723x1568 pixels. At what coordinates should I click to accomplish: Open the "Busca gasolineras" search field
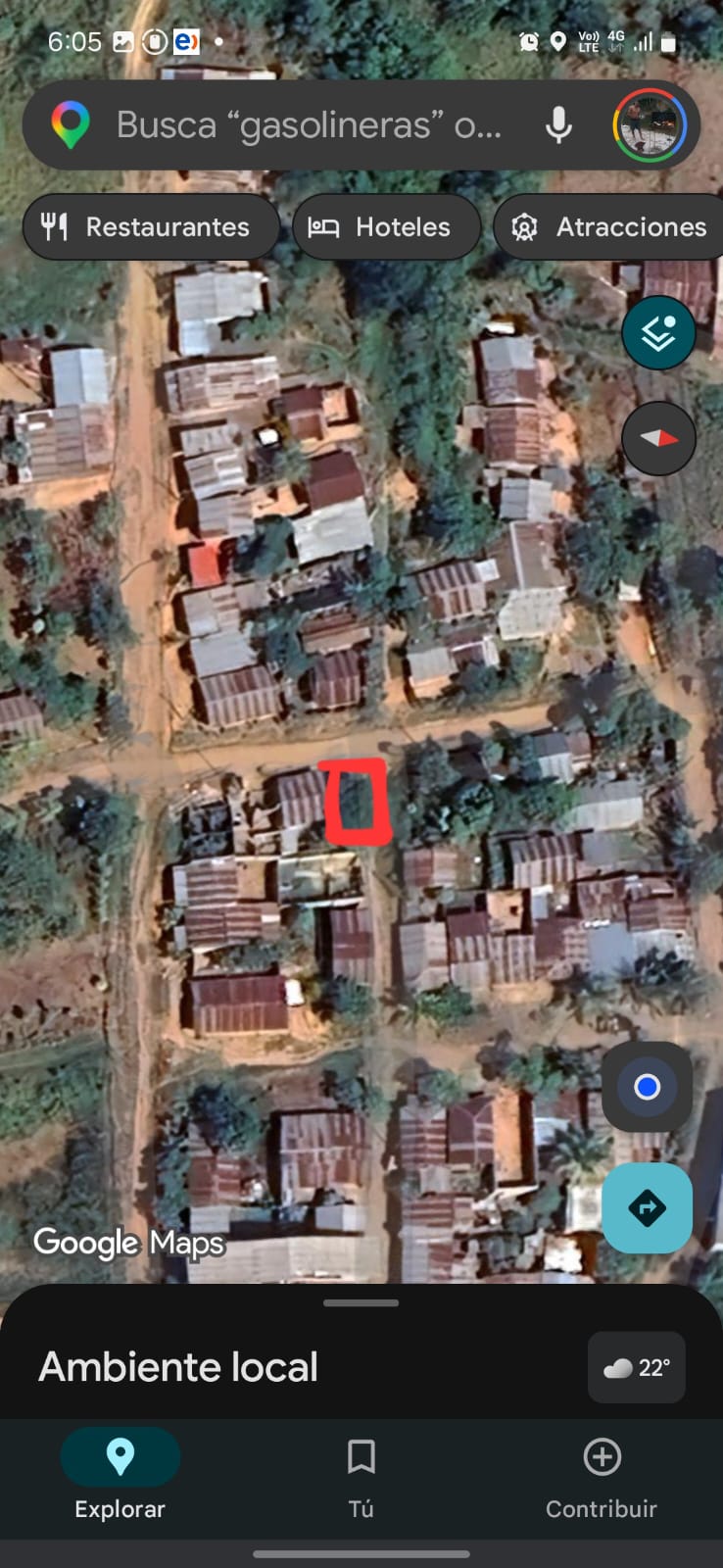coord(309,125)
